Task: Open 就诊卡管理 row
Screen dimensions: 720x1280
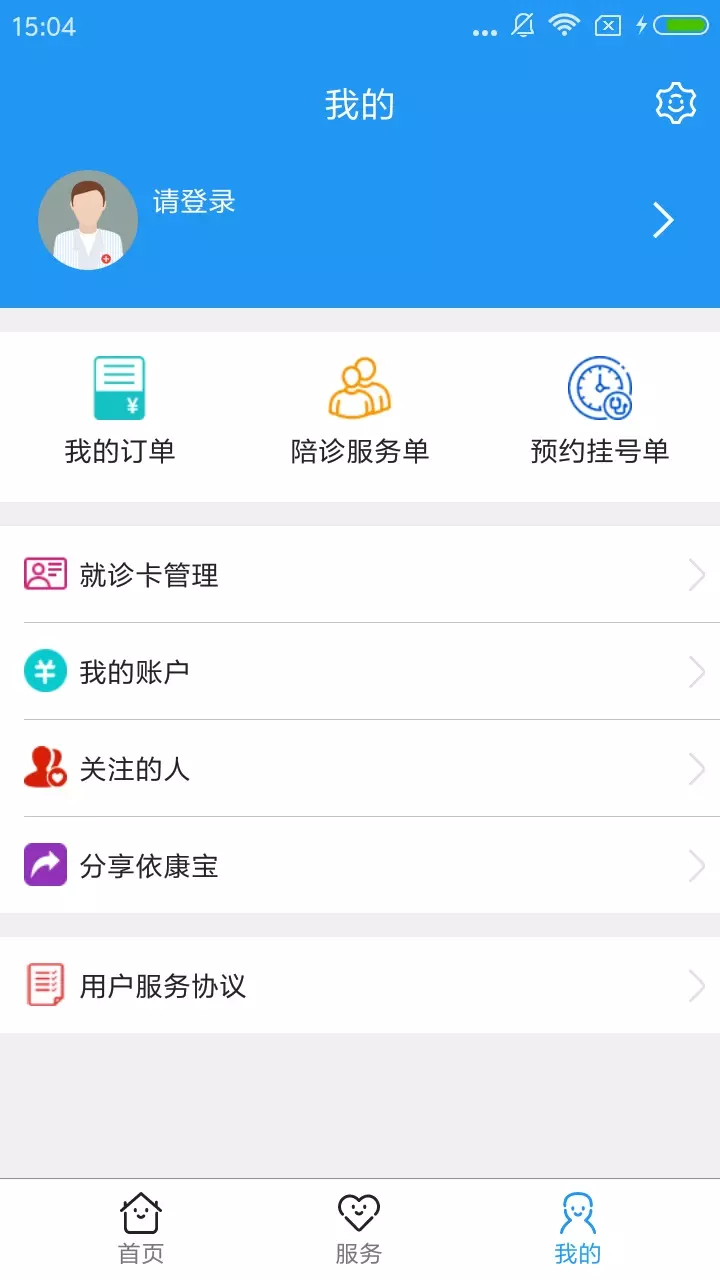Action: (x=360, y=575)
